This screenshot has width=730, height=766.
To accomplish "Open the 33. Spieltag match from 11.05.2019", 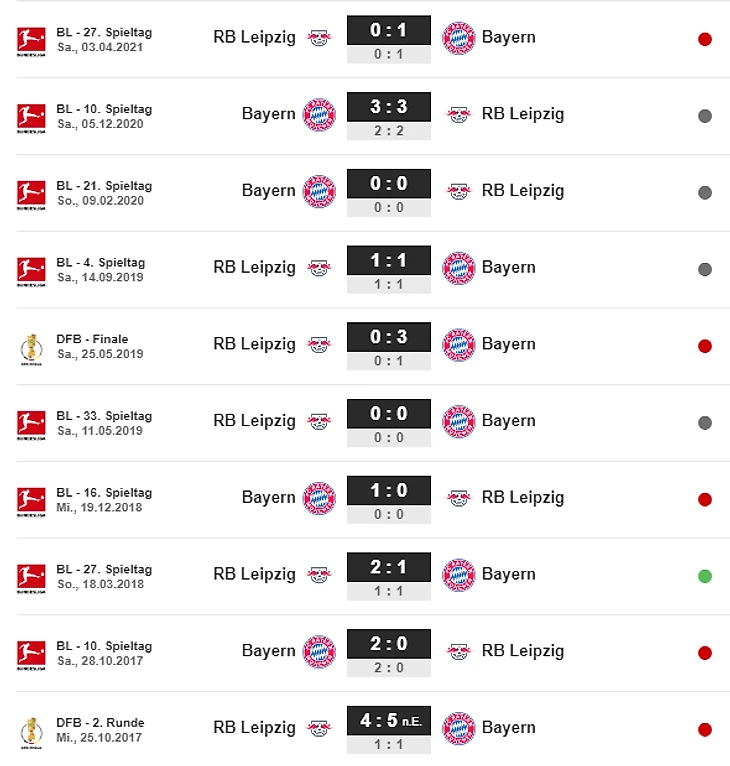I will click(388, 414).
